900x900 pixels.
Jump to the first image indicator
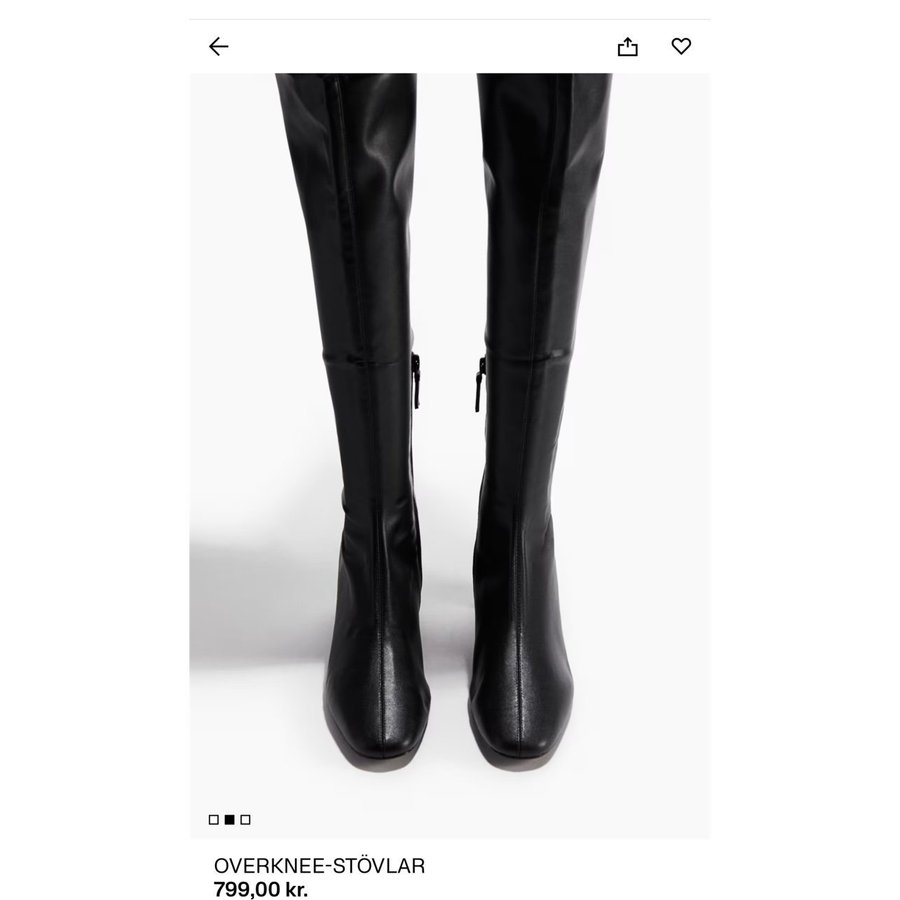(x=213, y=819)
